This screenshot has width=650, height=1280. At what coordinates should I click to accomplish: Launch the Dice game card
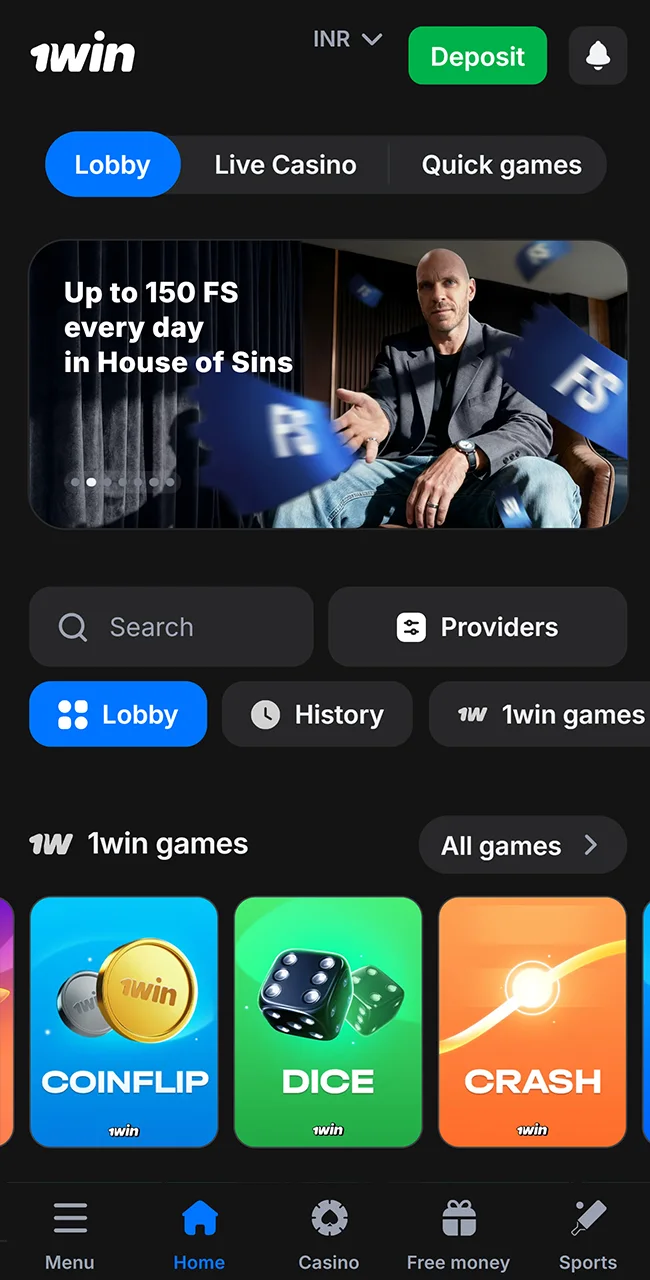(x=328, y=1022)
